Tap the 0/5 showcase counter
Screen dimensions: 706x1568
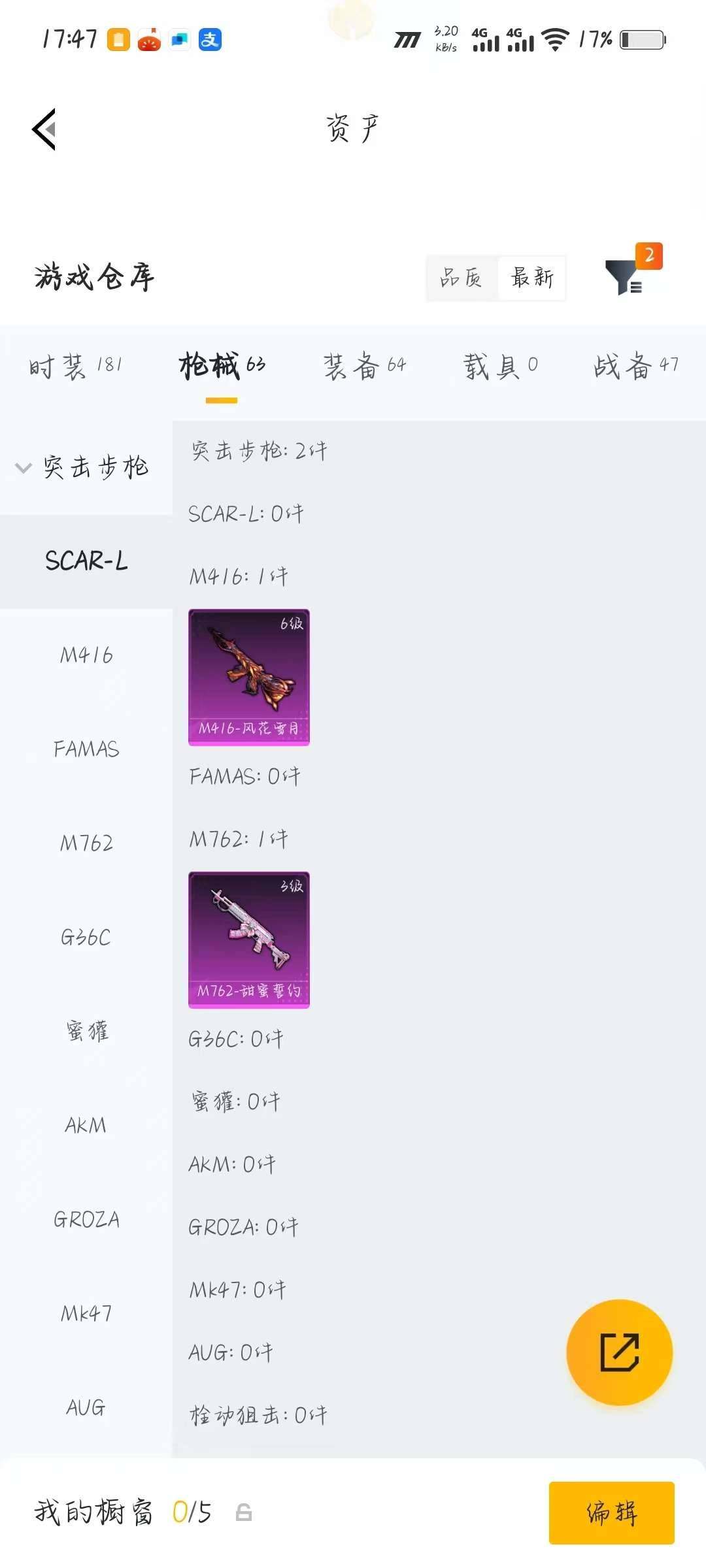[191, 1514]
